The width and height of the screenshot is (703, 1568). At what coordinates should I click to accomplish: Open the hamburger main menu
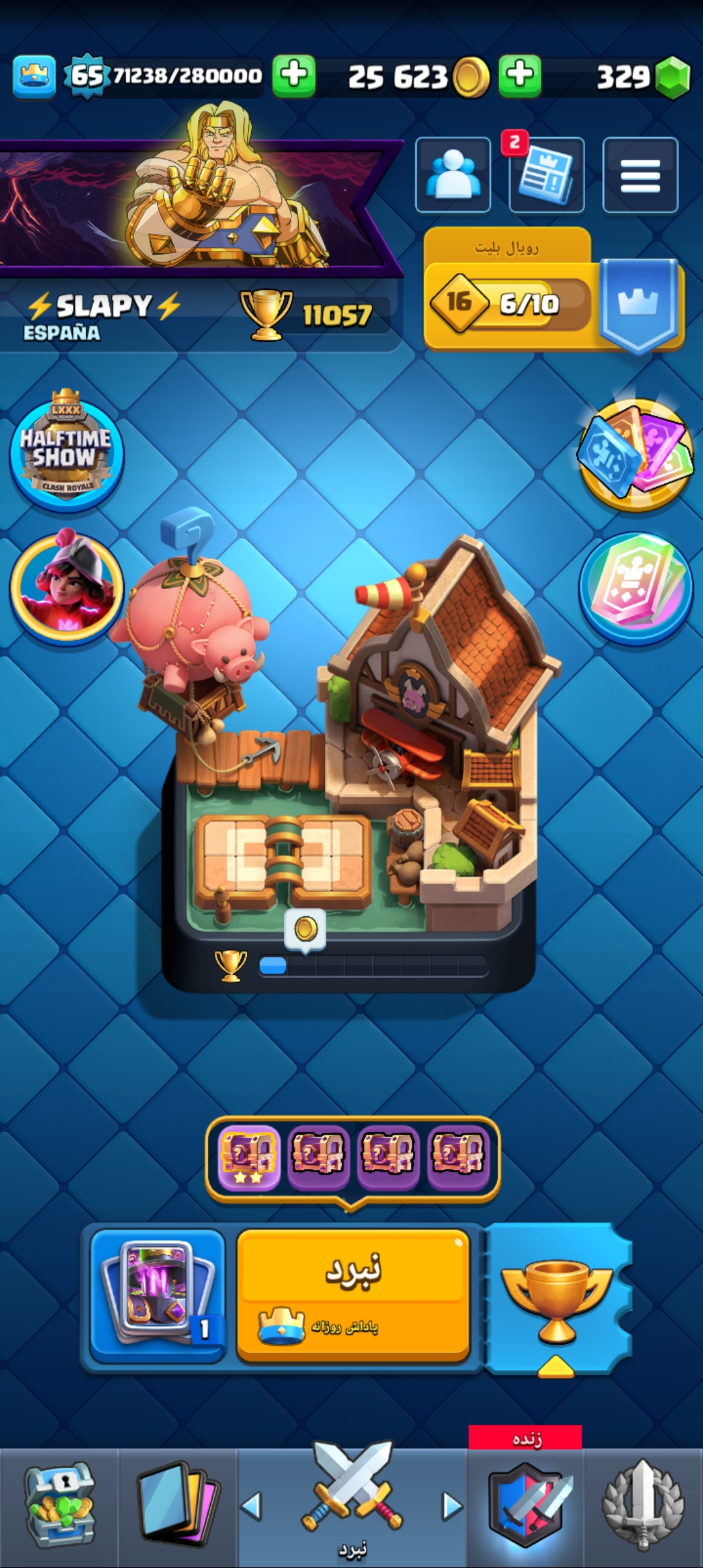(641, 175)
